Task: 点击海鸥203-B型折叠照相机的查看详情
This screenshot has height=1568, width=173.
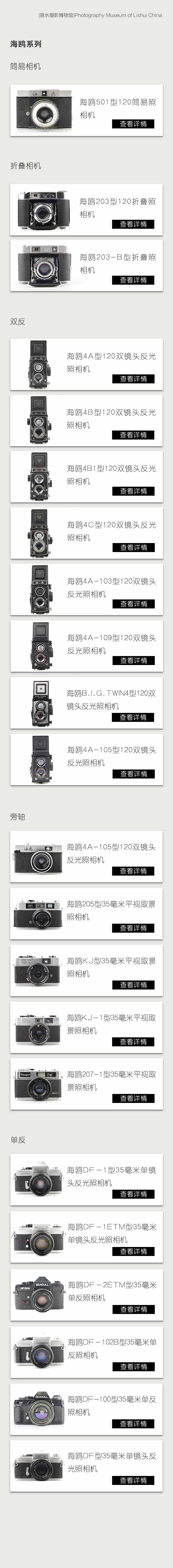Action: pos(133,280)
